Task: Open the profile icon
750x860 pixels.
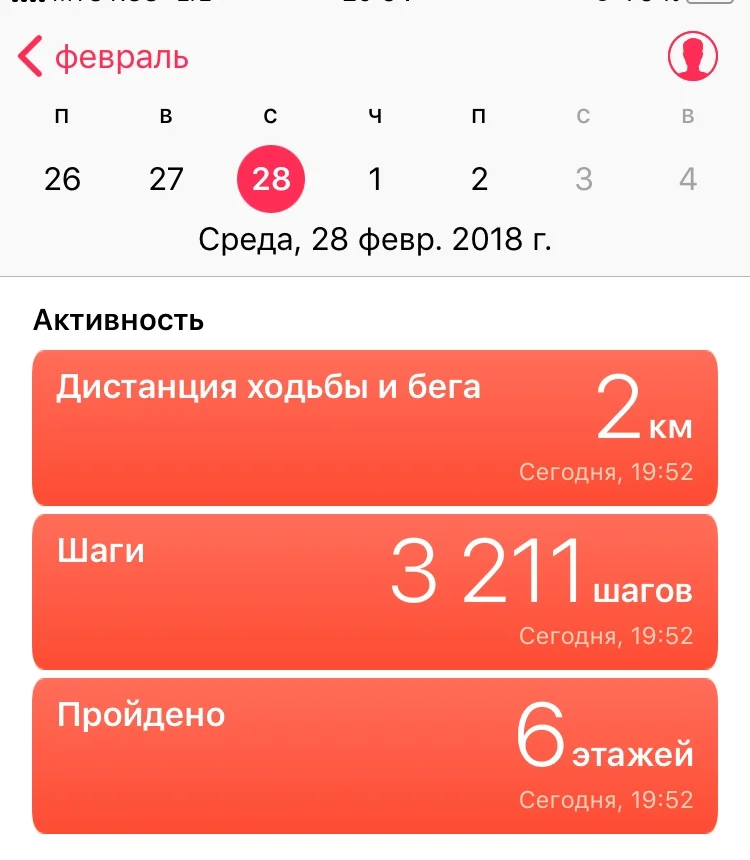Action: pyautogui.click(x=693, y=57)
